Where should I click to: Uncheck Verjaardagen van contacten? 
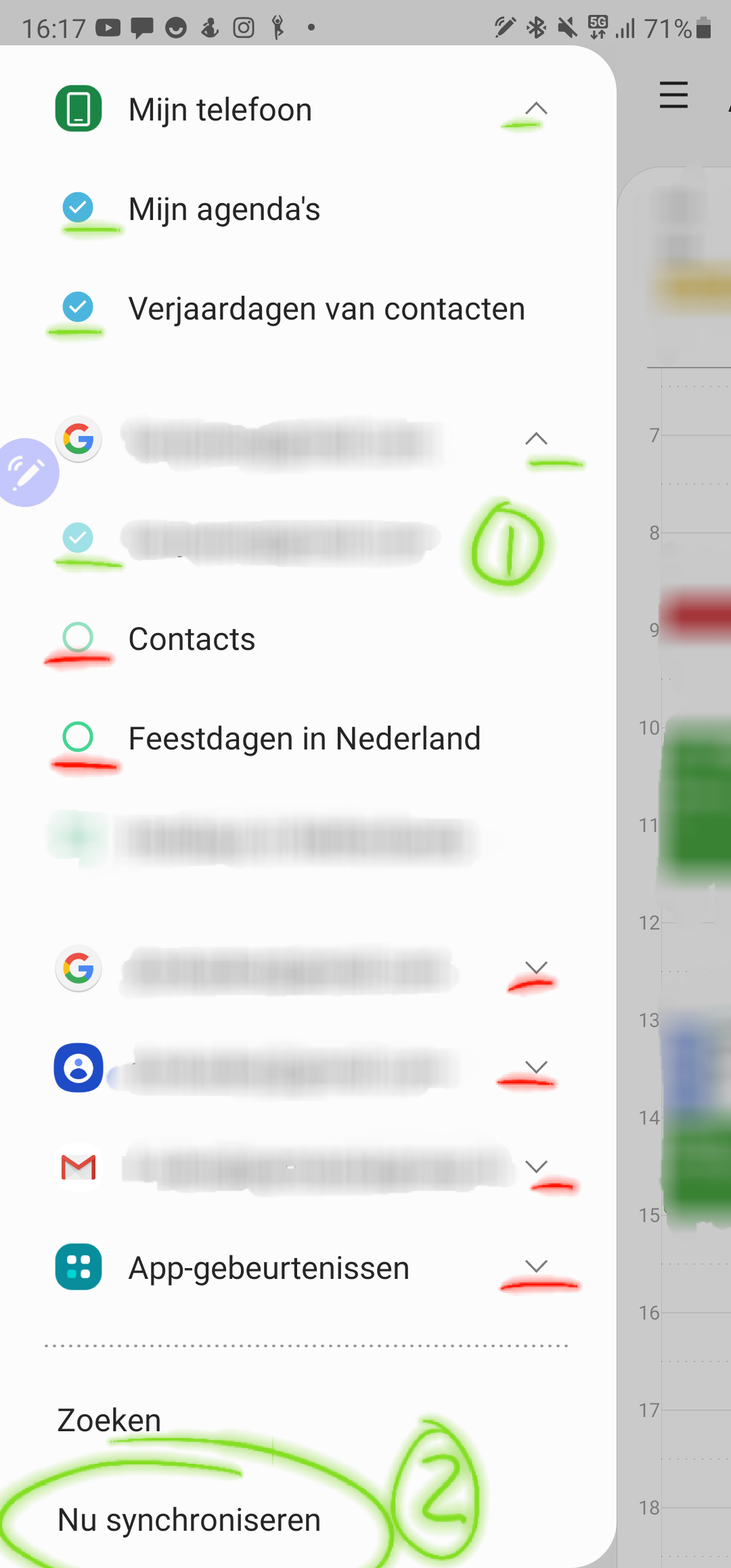tap(78, 307)
